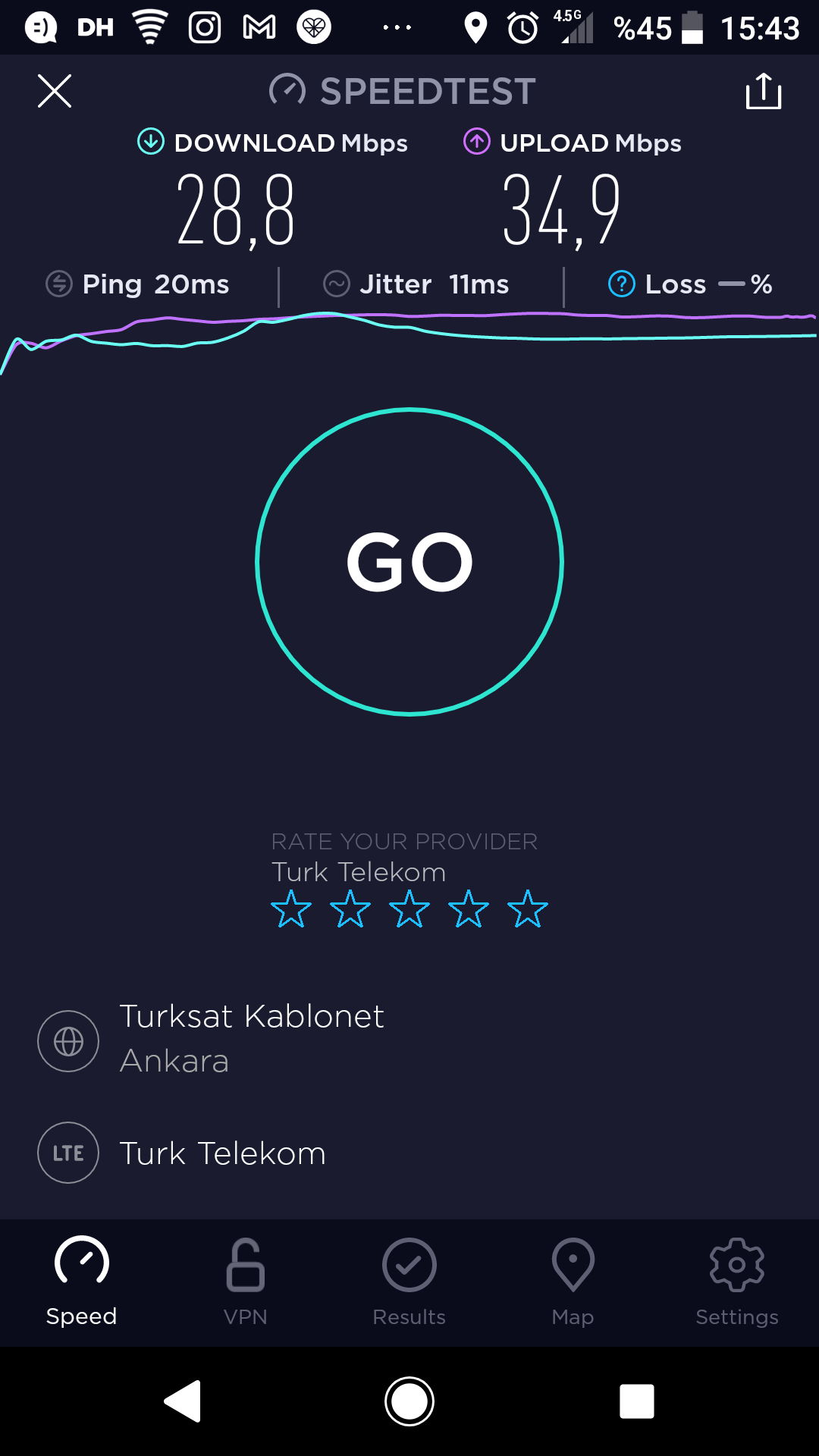
Task: Close the speed test result
Action: coord(55,91)
